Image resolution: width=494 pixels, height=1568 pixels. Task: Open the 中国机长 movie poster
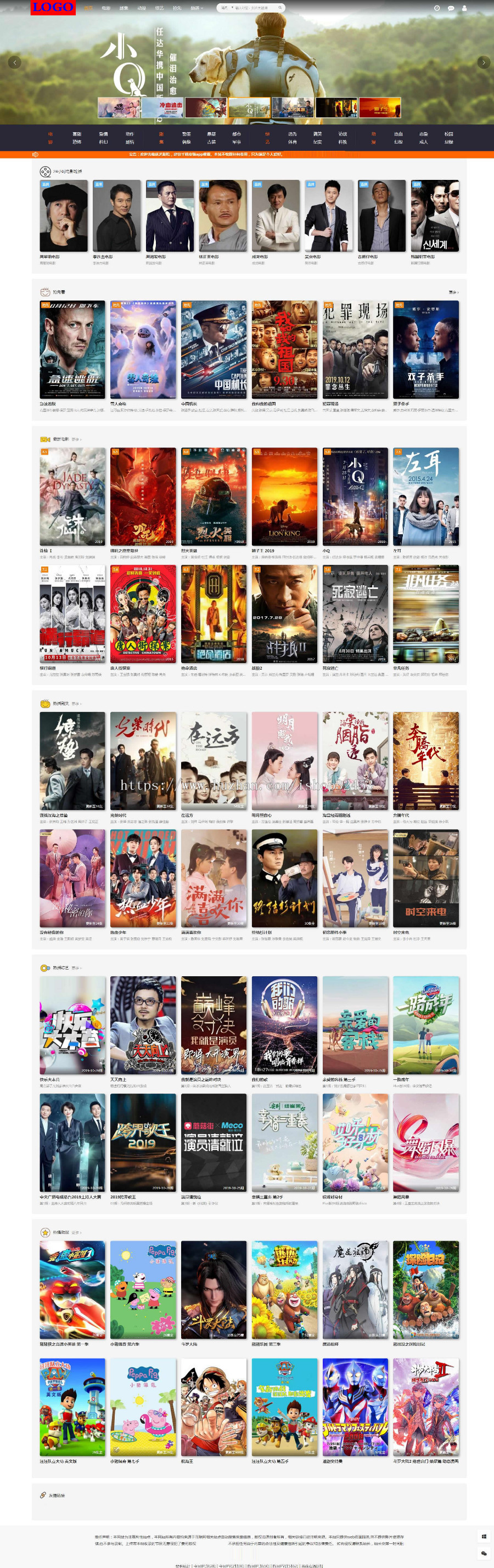tap(214, 350)
